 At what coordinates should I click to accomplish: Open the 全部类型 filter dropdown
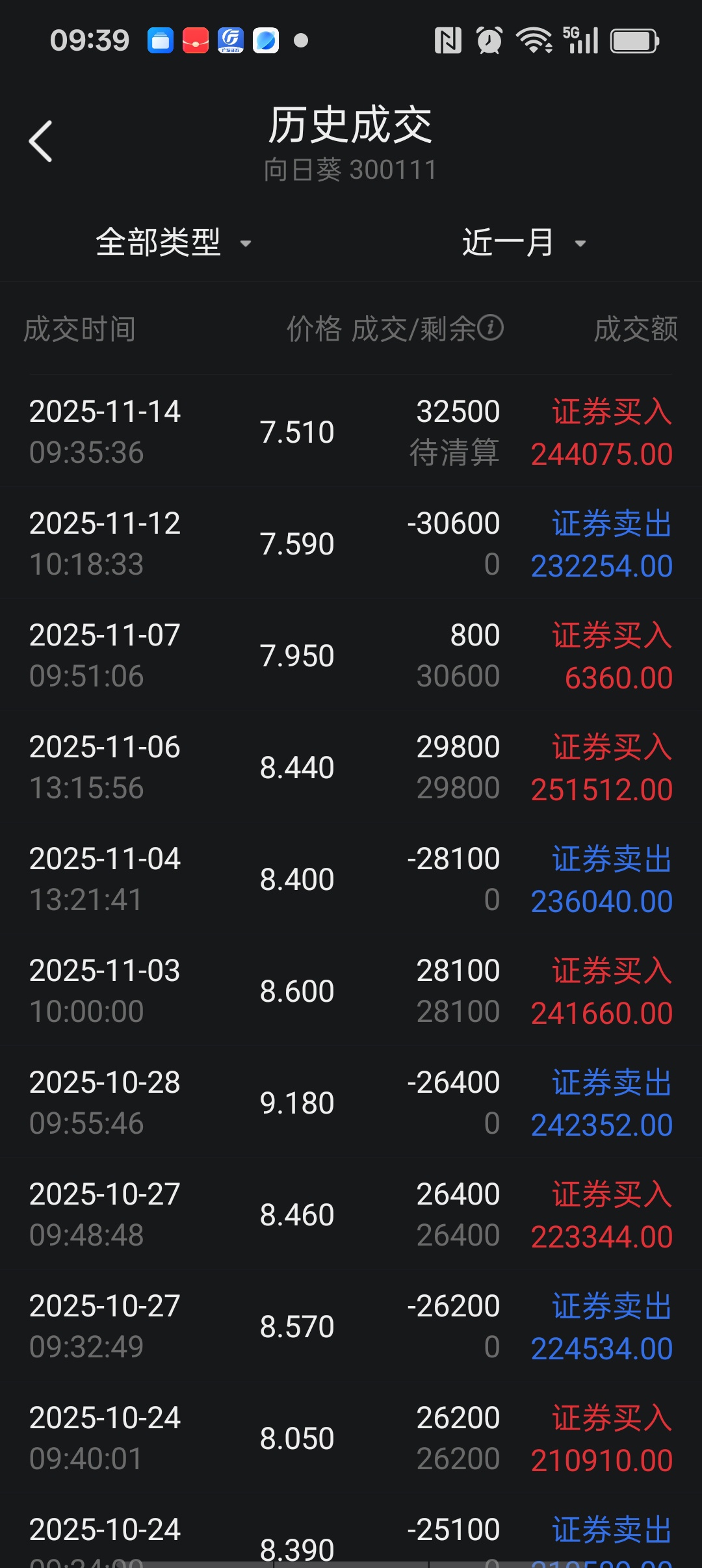click(x=173, y=243)
